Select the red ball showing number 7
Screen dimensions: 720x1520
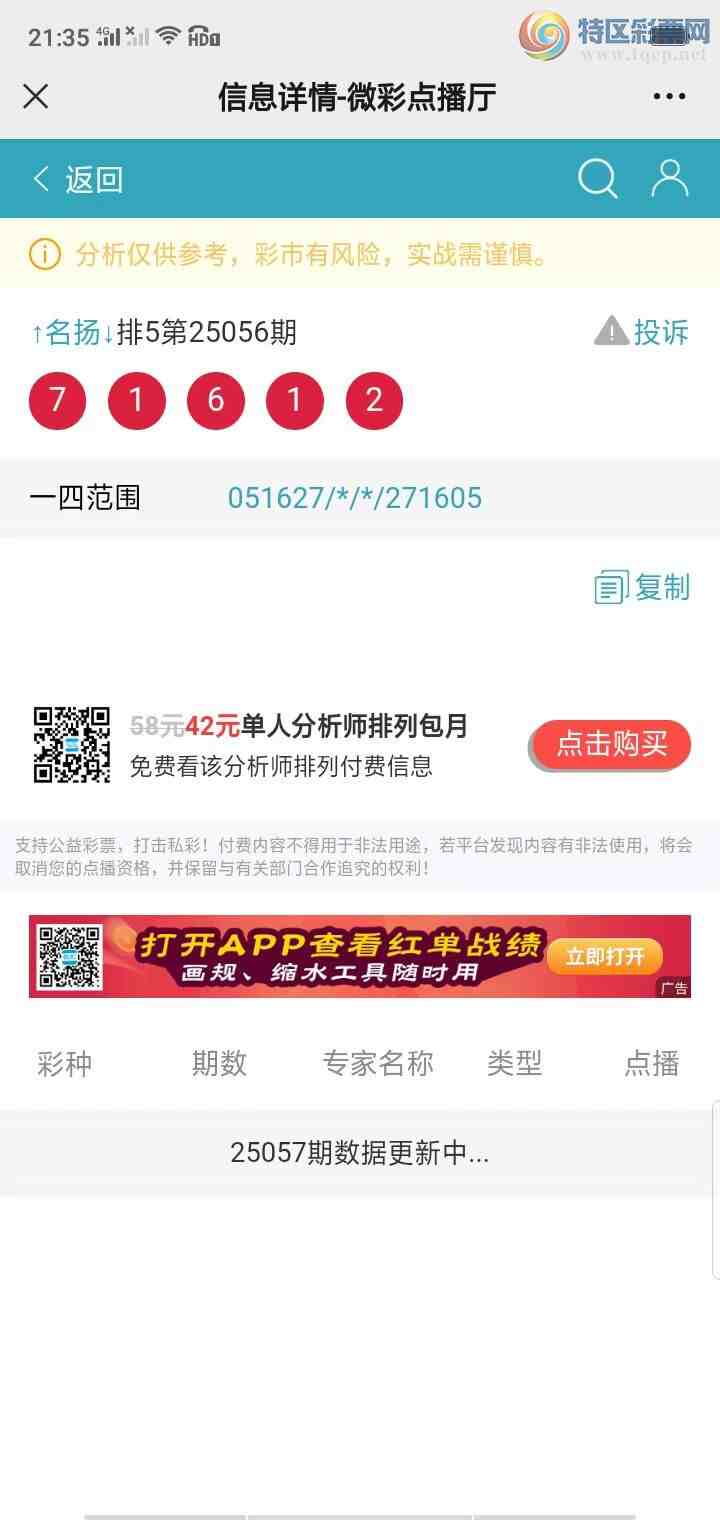57,400
